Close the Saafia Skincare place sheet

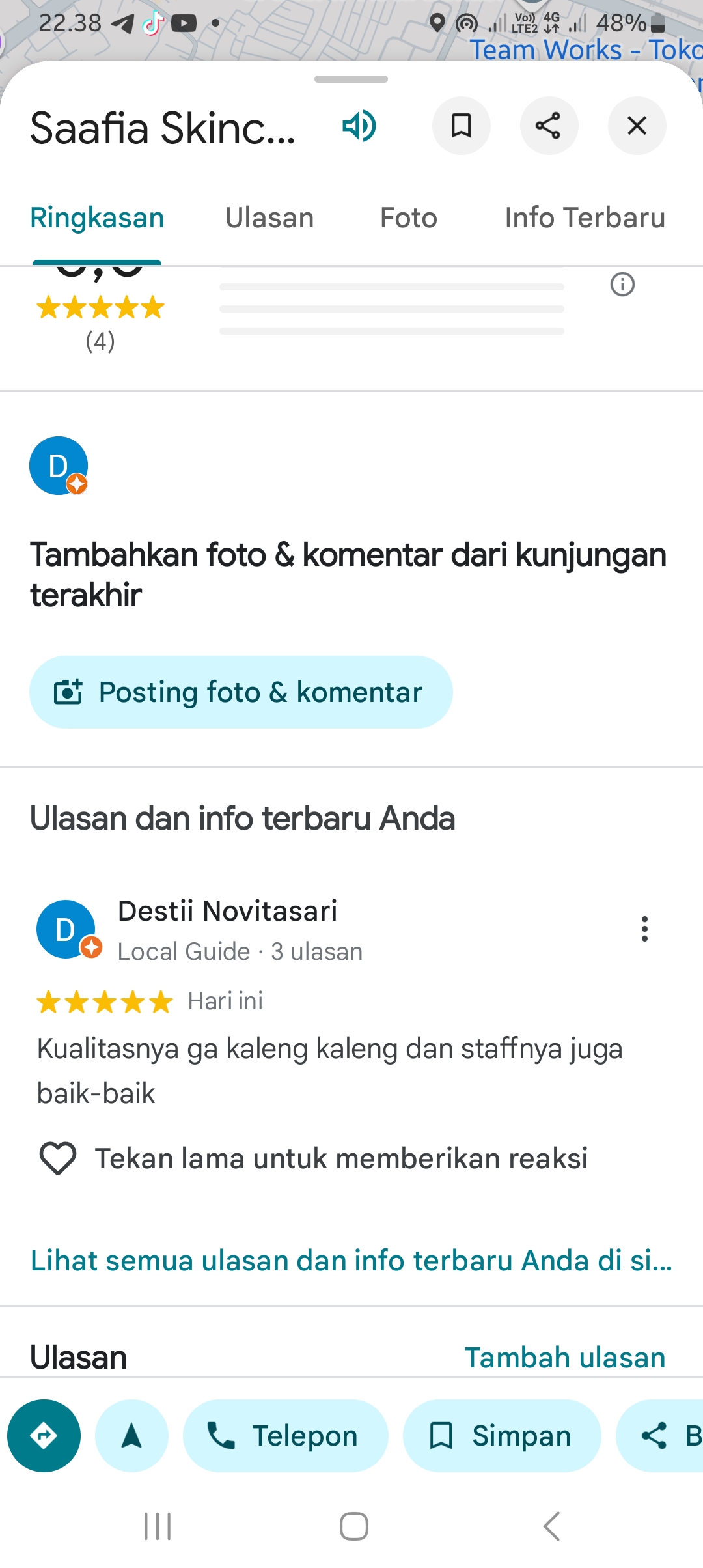637,126
